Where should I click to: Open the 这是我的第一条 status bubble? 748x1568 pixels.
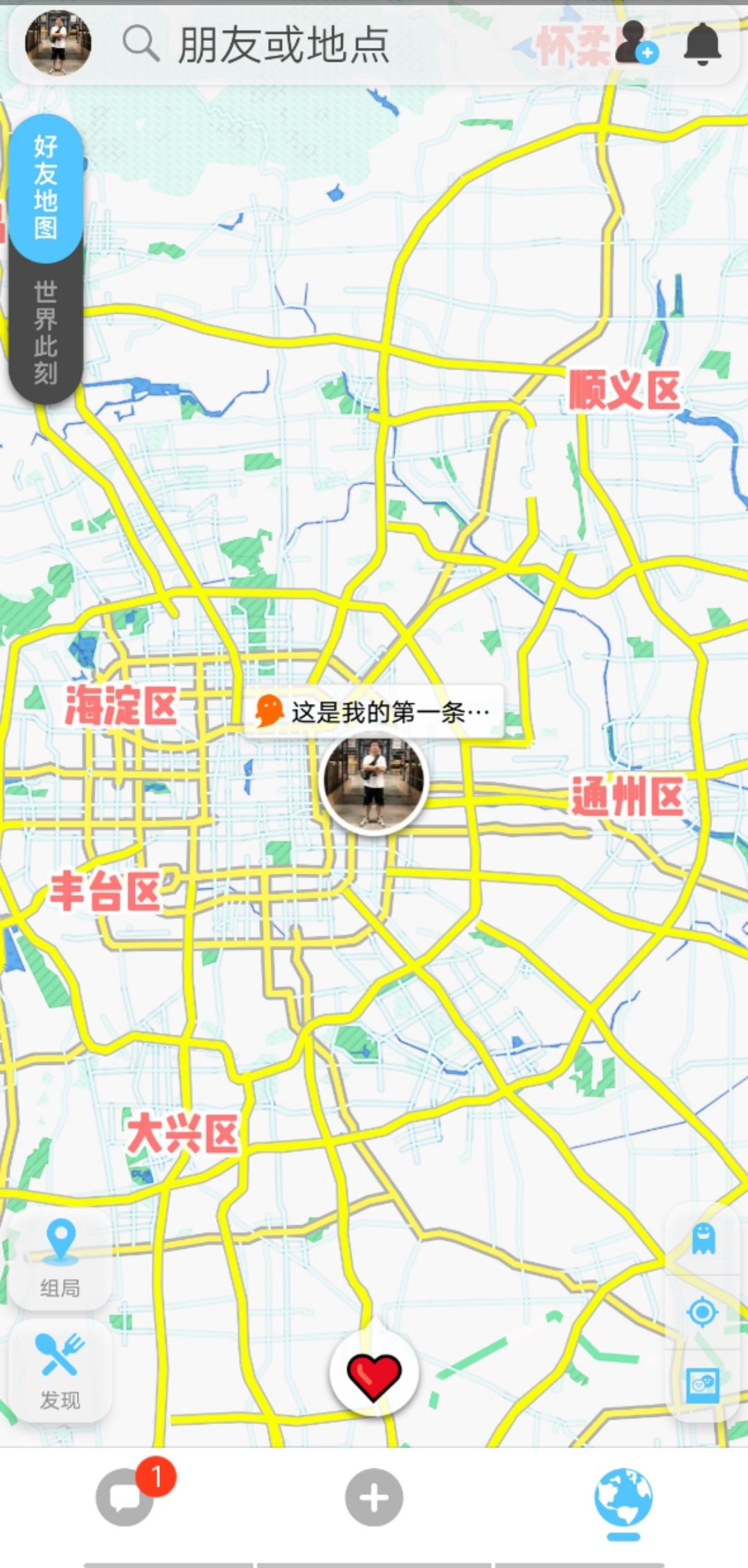click(375, 712)
